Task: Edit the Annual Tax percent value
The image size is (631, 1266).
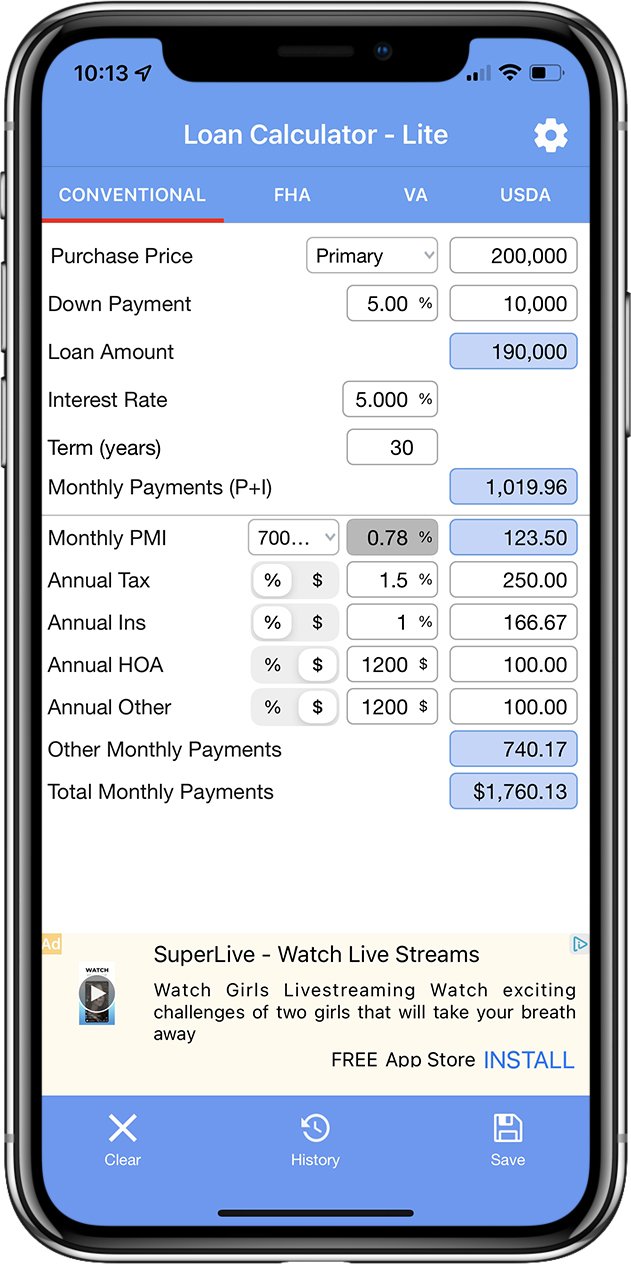Action: [x=392, y=580]
